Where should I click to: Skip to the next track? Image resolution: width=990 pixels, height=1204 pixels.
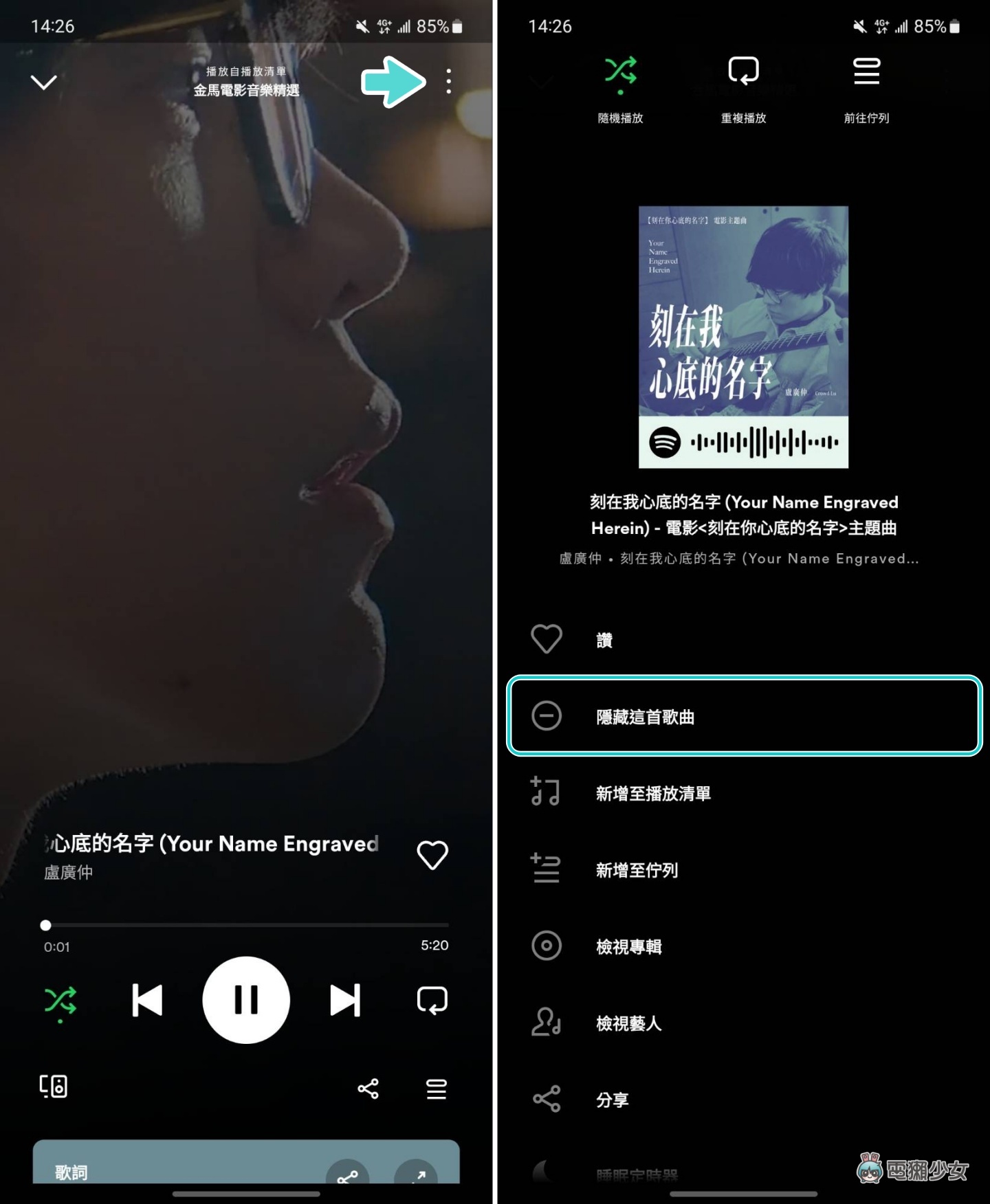345,1000
